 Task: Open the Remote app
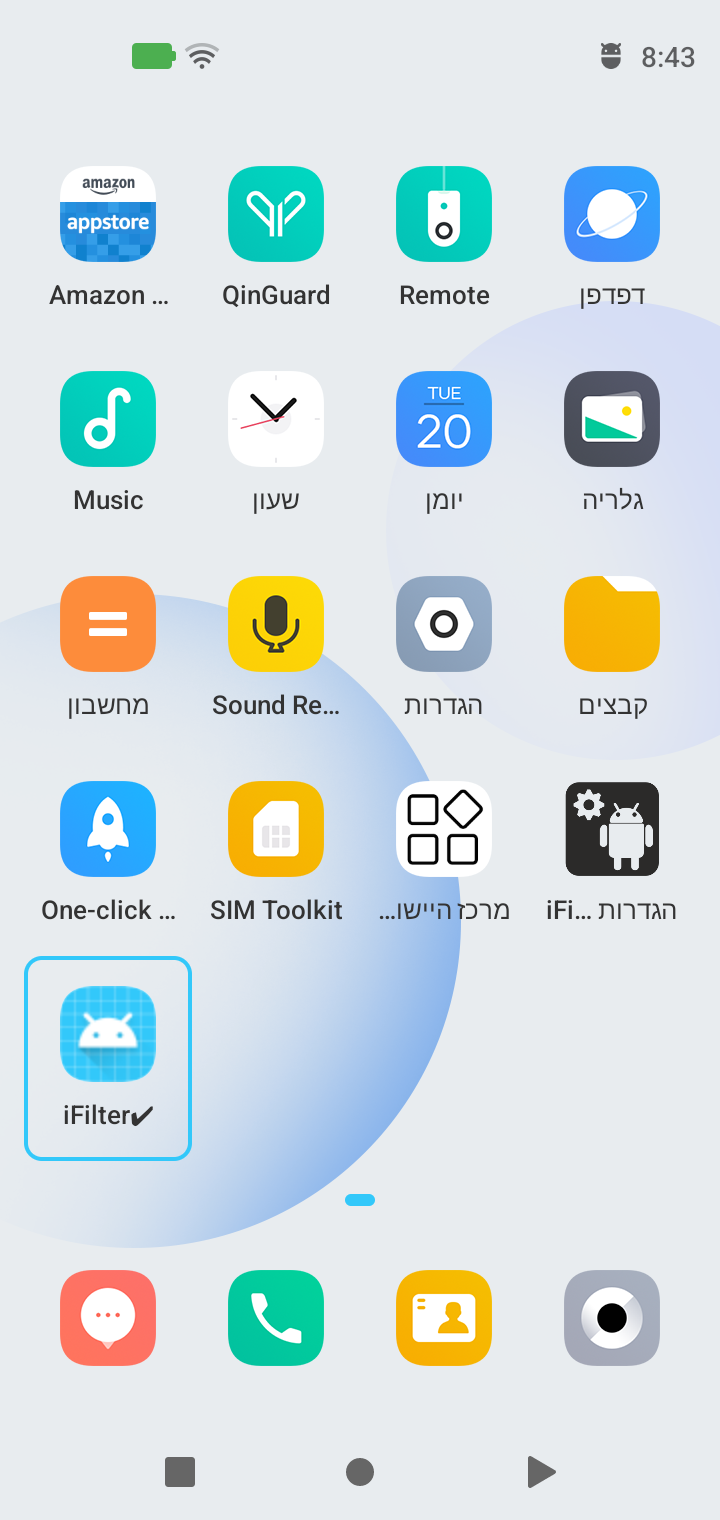444,214
